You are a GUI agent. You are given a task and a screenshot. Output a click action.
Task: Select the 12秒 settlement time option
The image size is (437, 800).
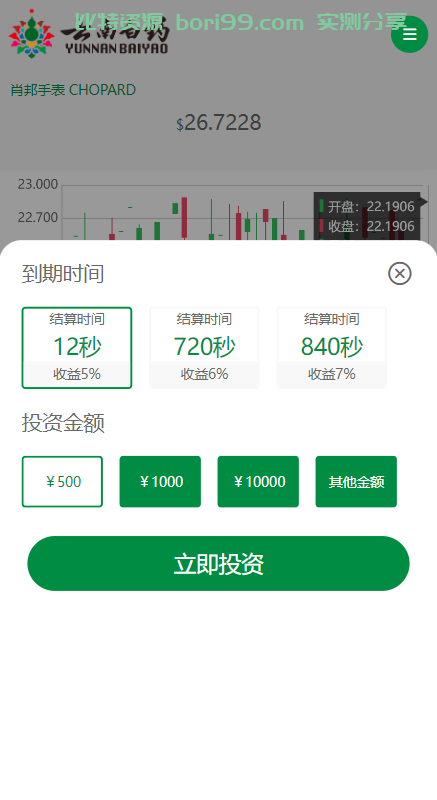click(x=77, y=348)
